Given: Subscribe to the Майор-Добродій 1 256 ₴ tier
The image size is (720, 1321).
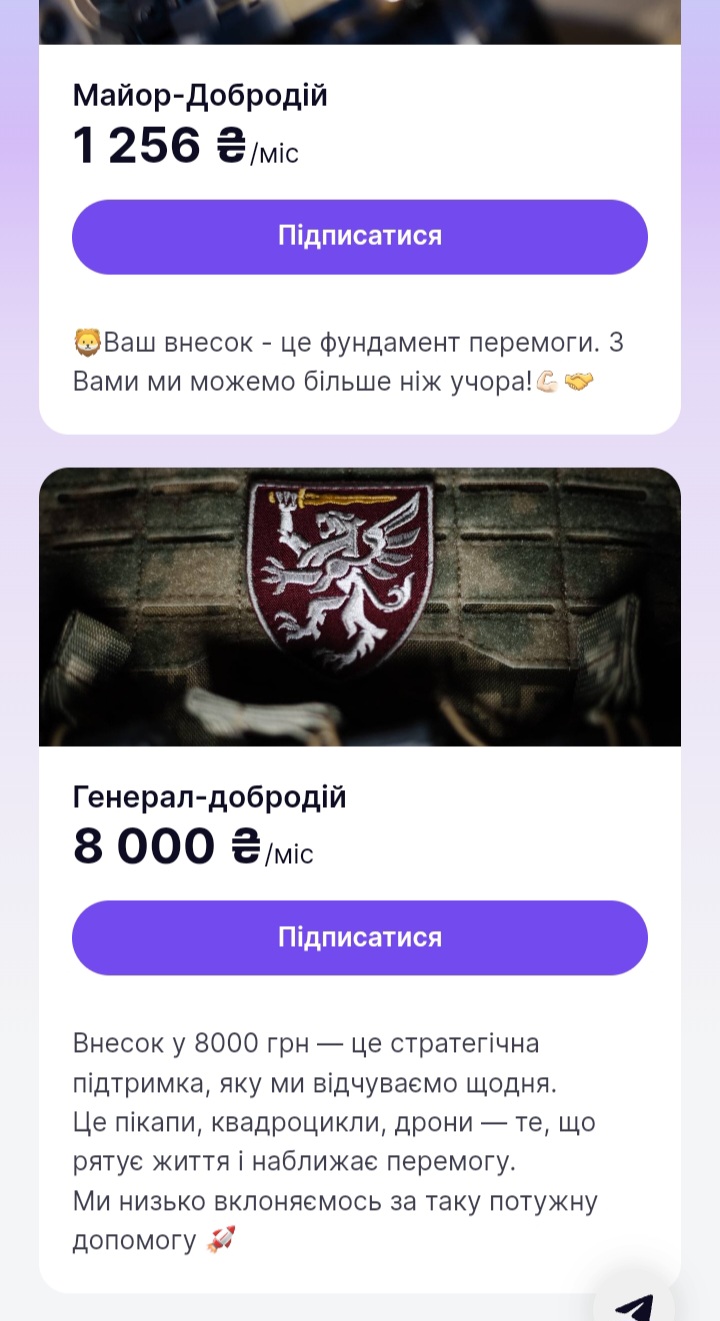Looking at the screenshot, I should (360, 237).
